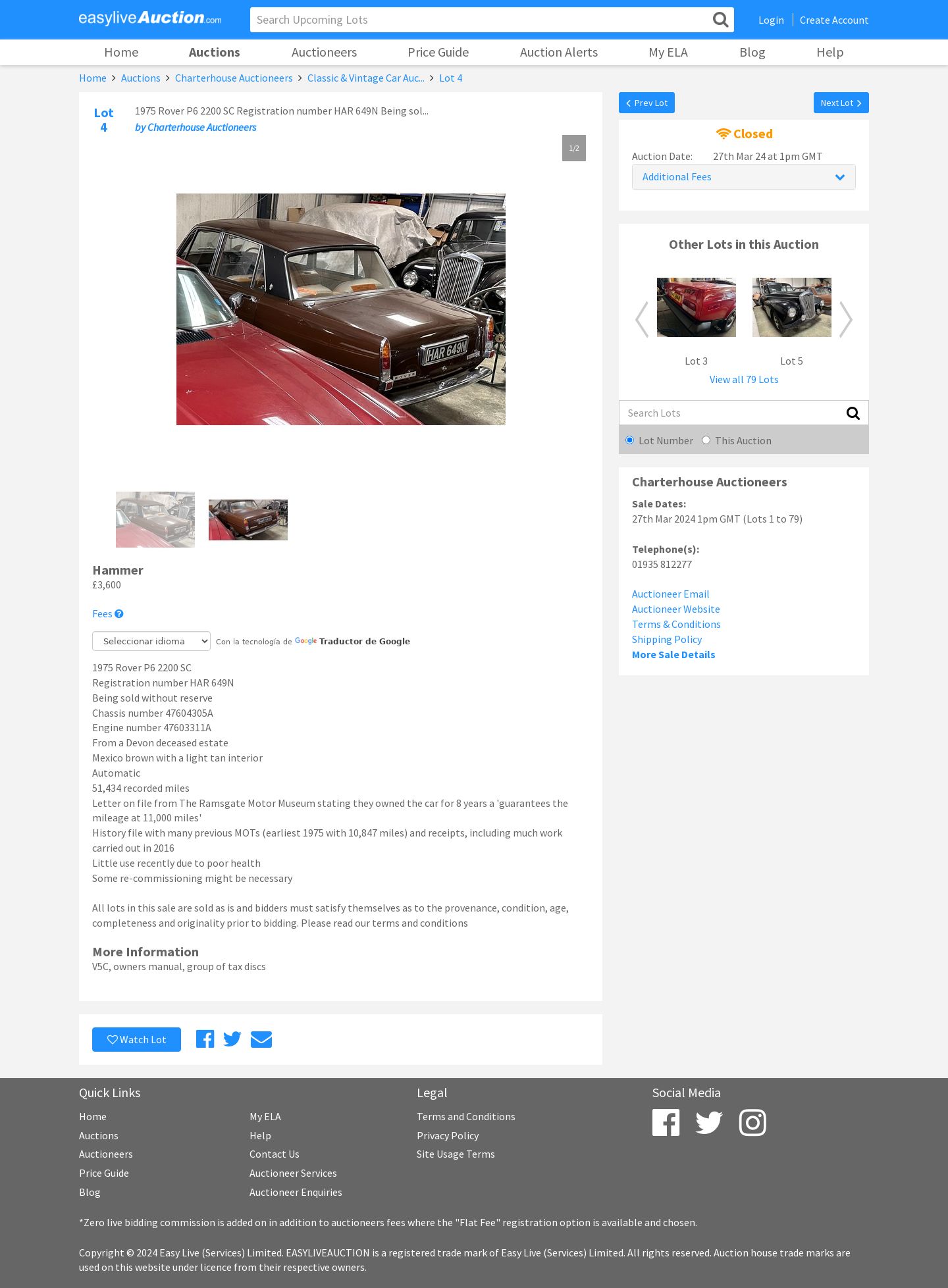948x1288 pixels.
Task: Open the Lot 5 thumbnail
Action: 791,307
